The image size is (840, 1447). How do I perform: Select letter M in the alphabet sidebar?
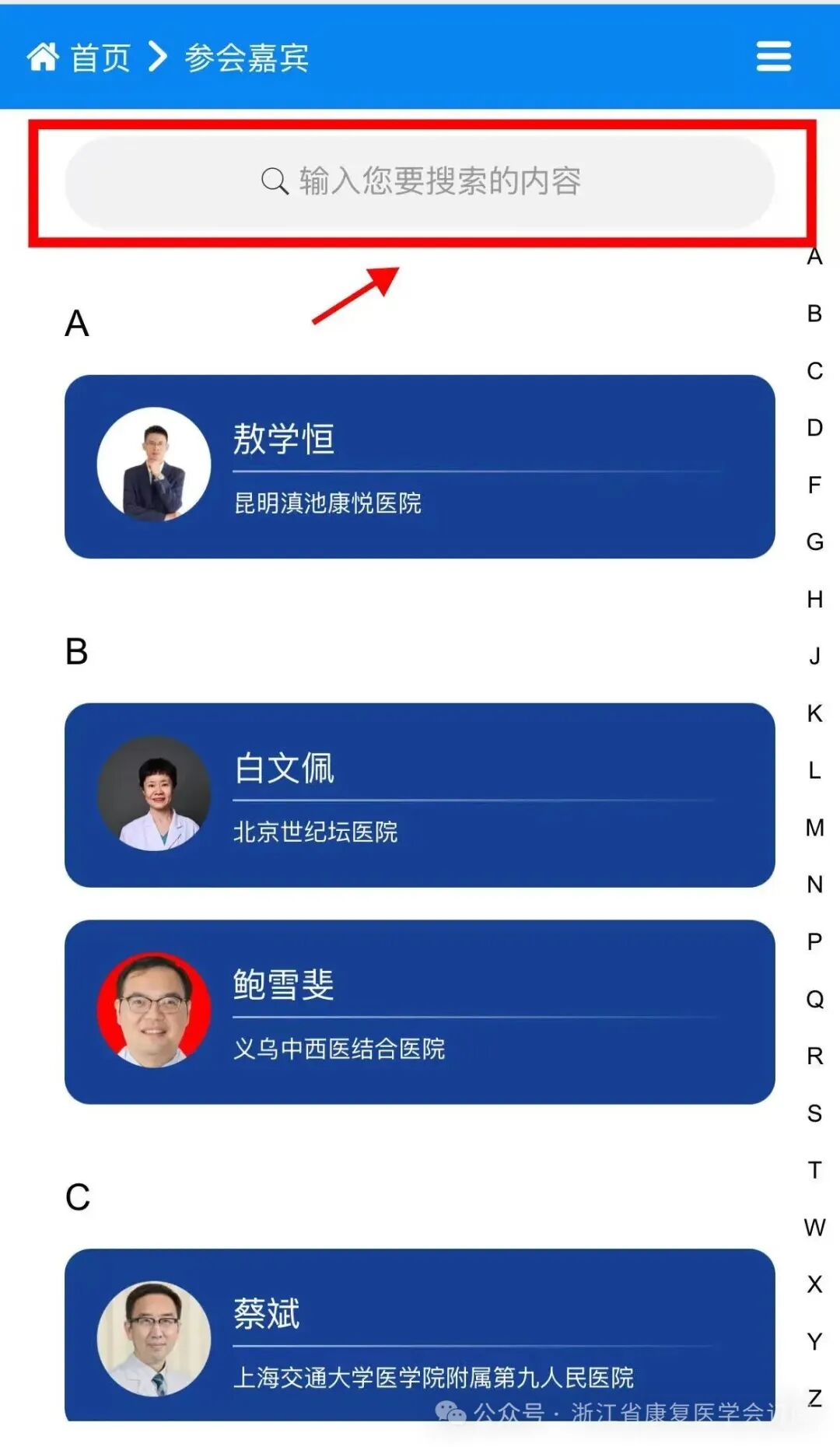[814, 826]
